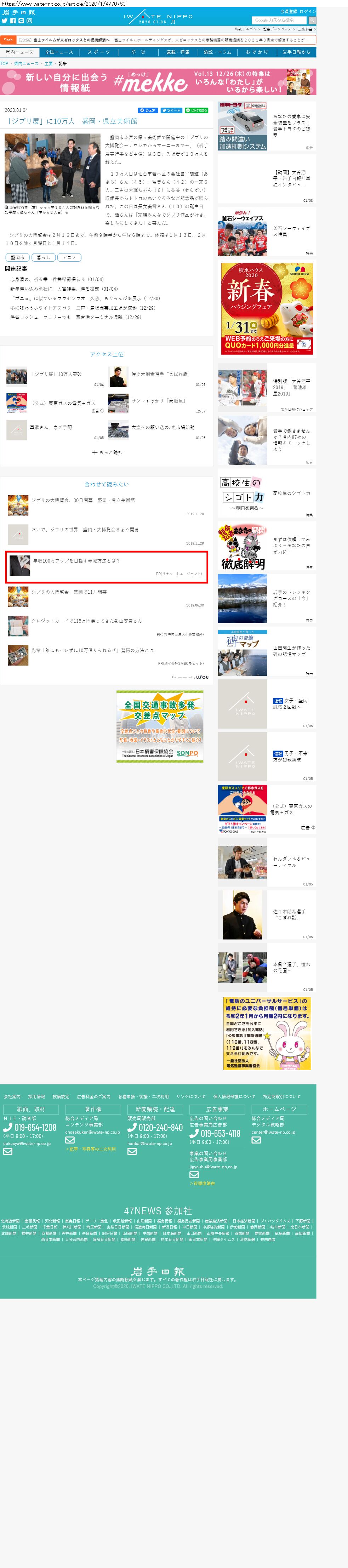Tweet this article with ツイート button
The image size is (348, 1568).
click(x=171, y=110)
